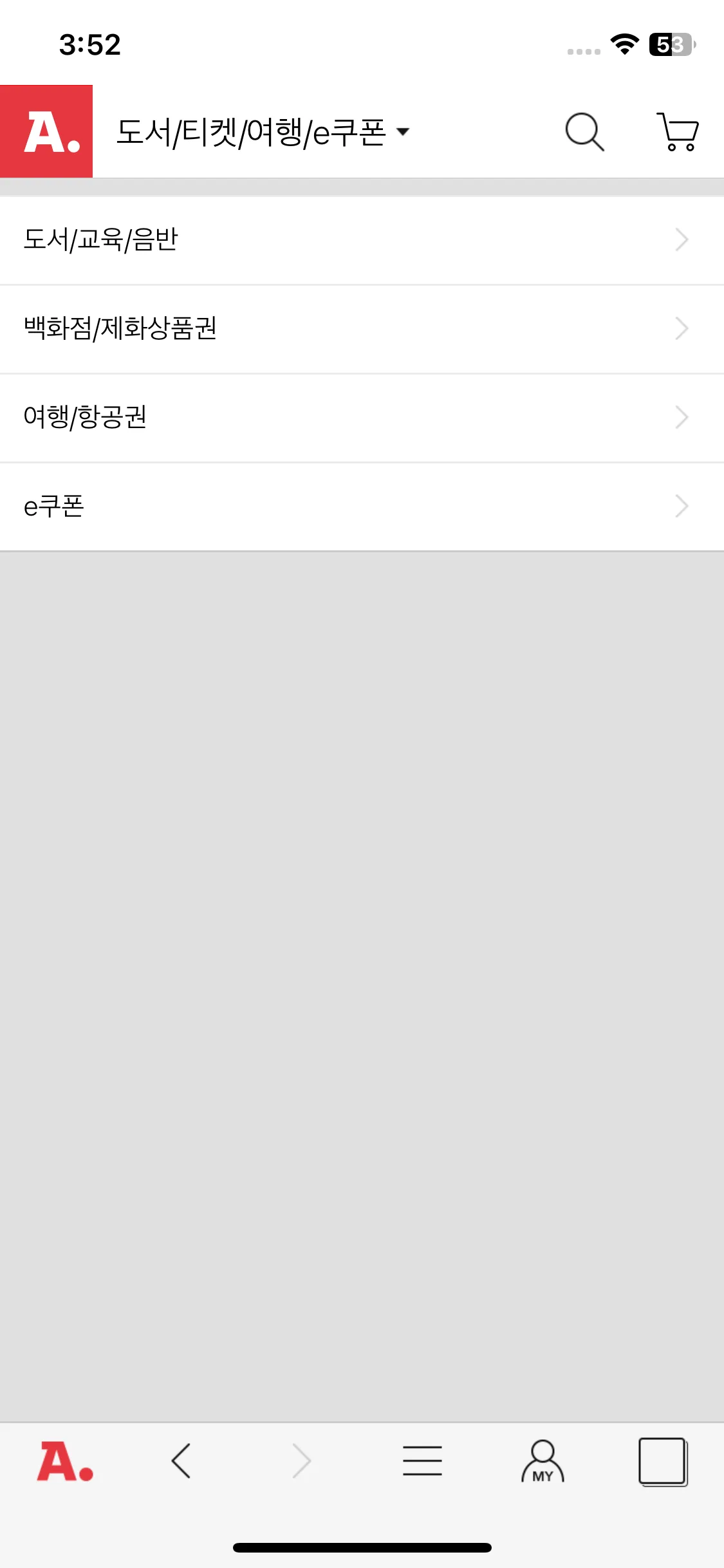Open the hamburger menu in bottom bar
724x1568 pixels.
(422, 1461)
